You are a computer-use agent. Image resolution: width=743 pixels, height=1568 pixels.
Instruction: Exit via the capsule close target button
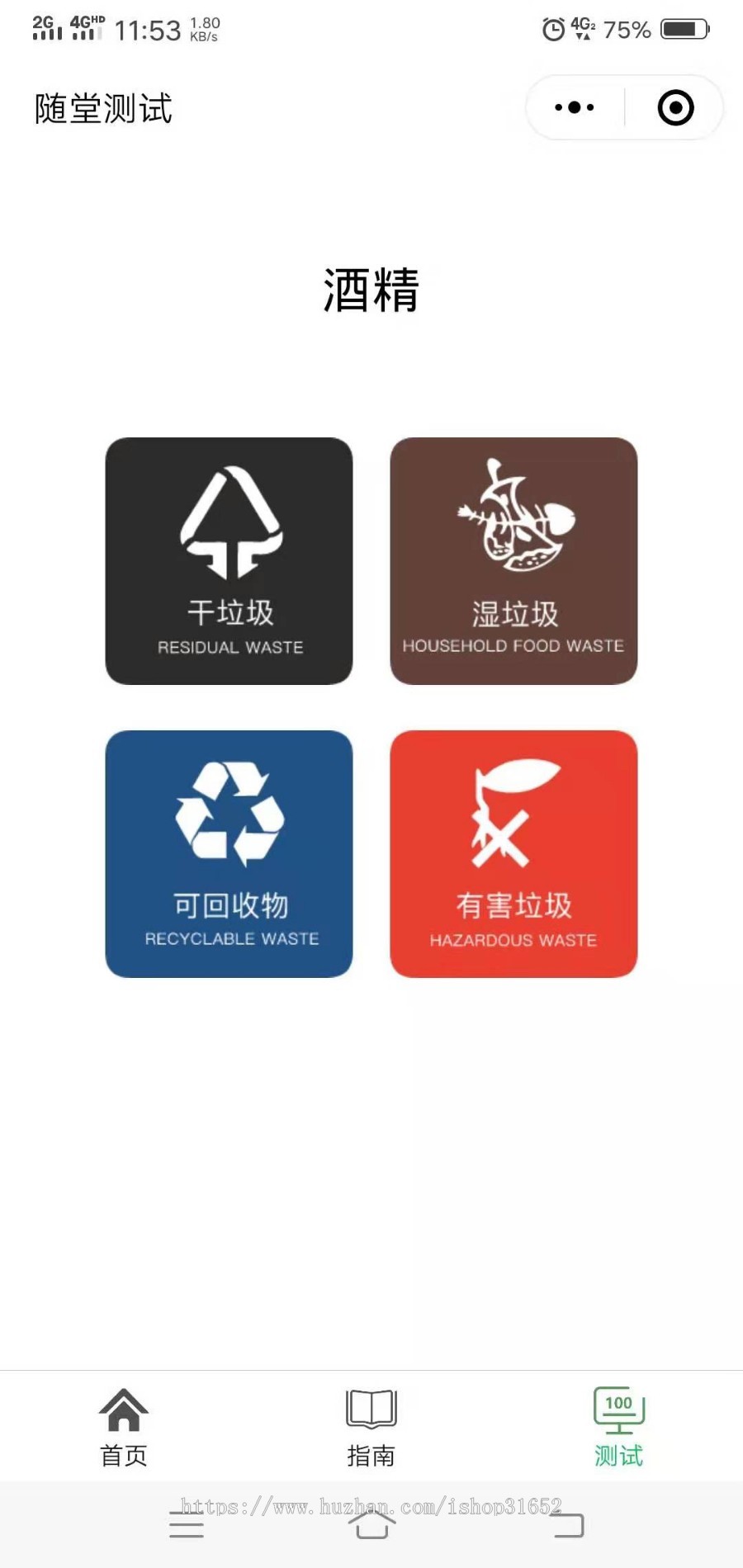point(674,107)
